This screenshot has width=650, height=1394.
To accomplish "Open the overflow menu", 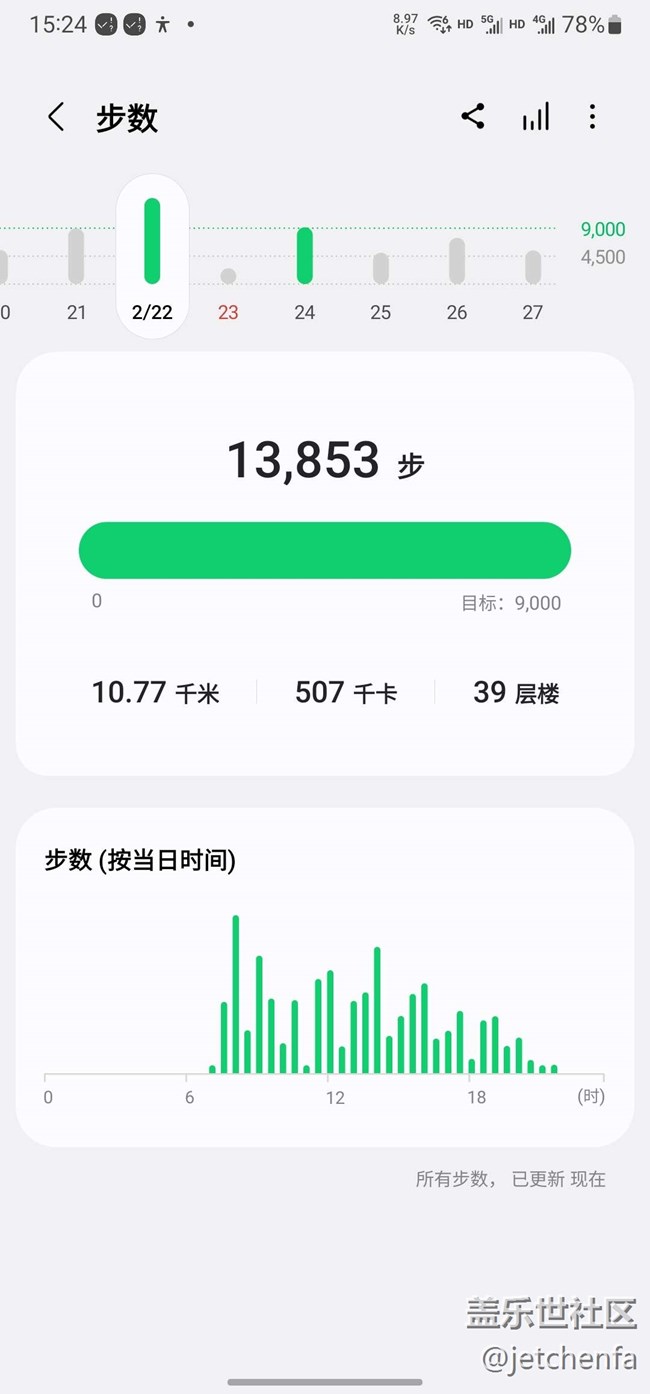I will pyautogui.click(x=592, y=117).
